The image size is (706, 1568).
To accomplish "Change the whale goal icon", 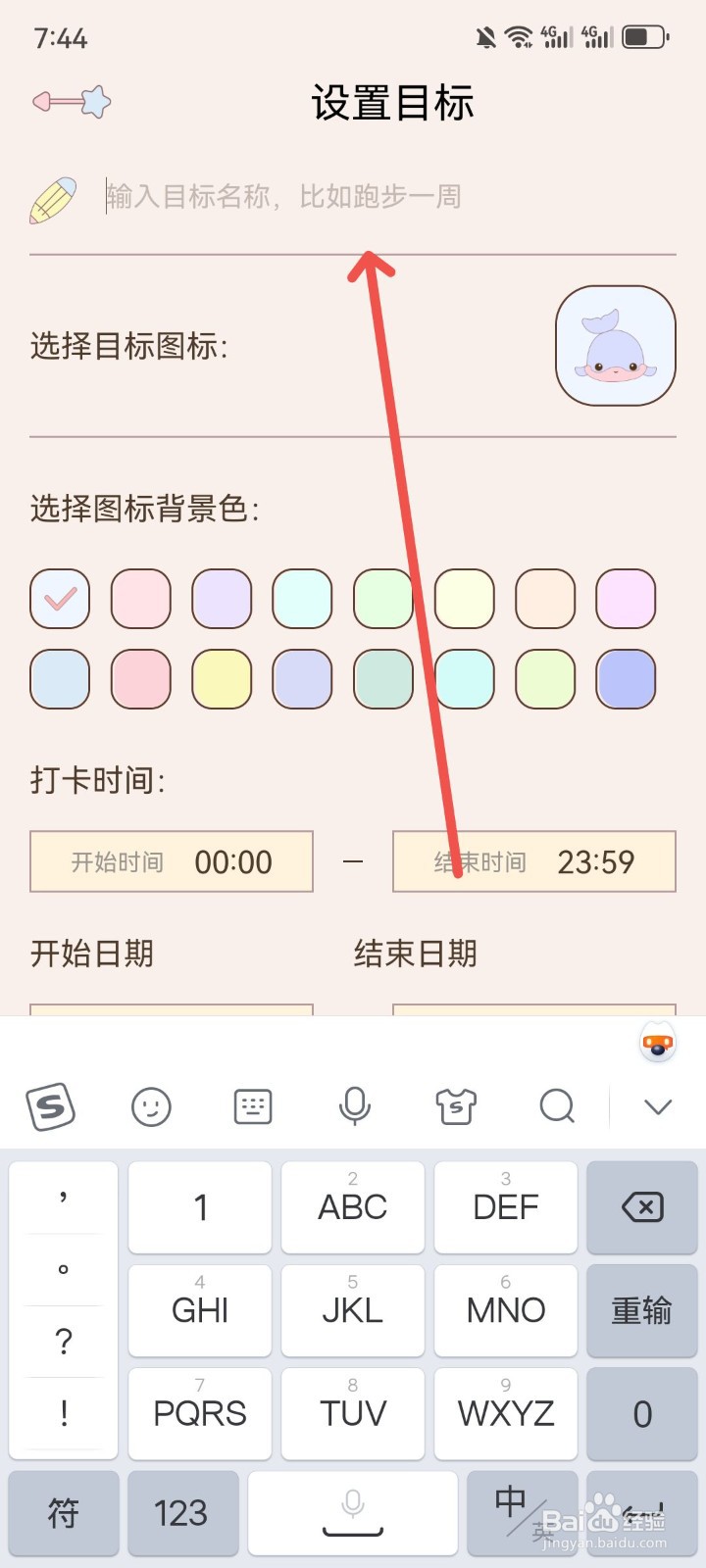I will [x=615, y=345].
